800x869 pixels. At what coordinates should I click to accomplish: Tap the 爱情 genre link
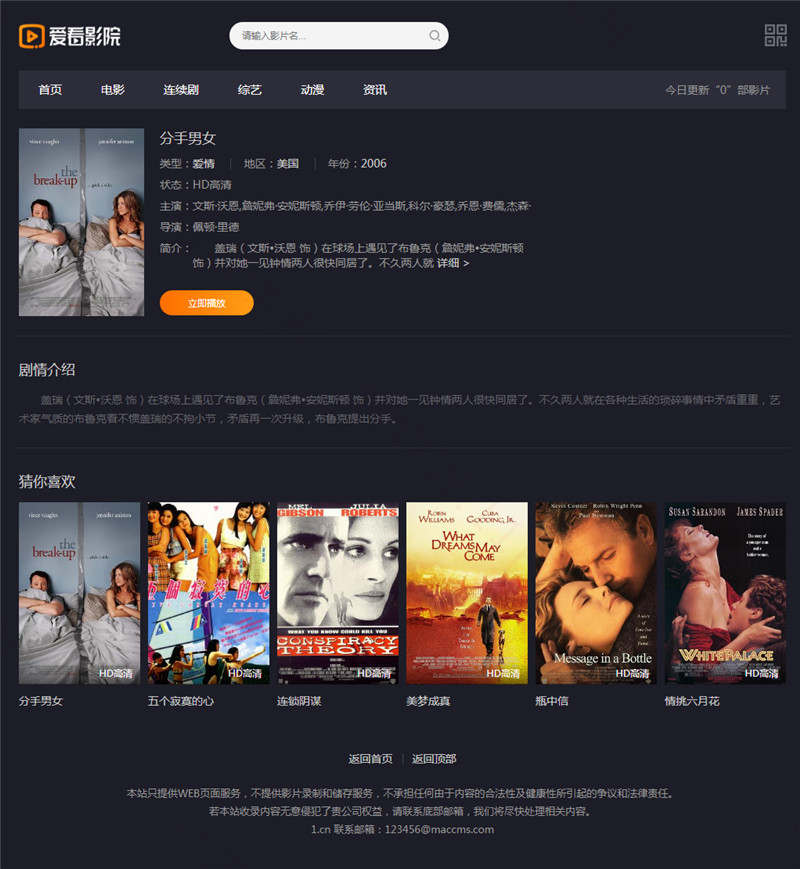point(203,163)
